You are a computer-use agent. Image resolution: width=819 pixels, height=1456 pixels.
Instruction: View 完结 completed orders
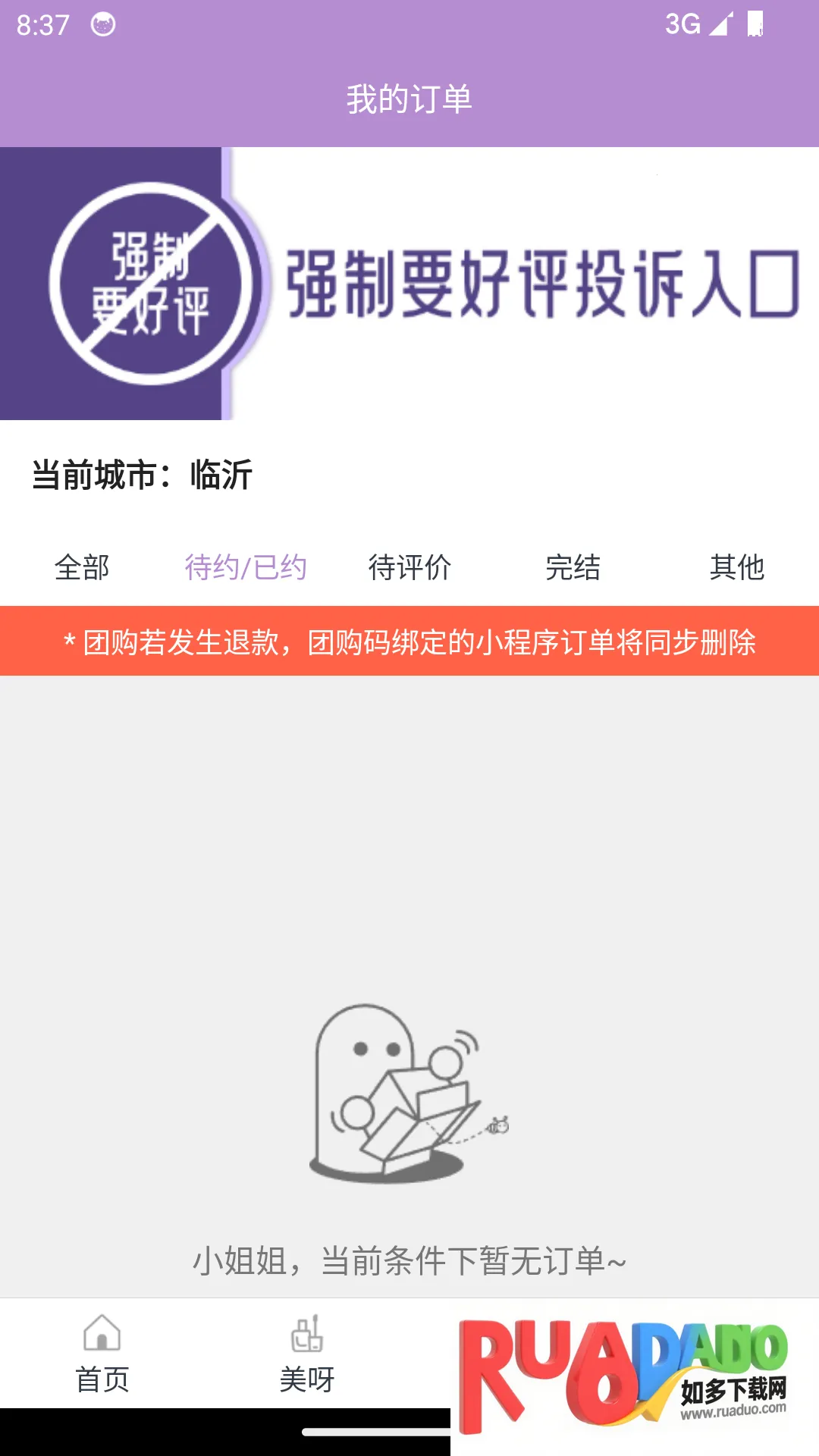pos(573,567)
